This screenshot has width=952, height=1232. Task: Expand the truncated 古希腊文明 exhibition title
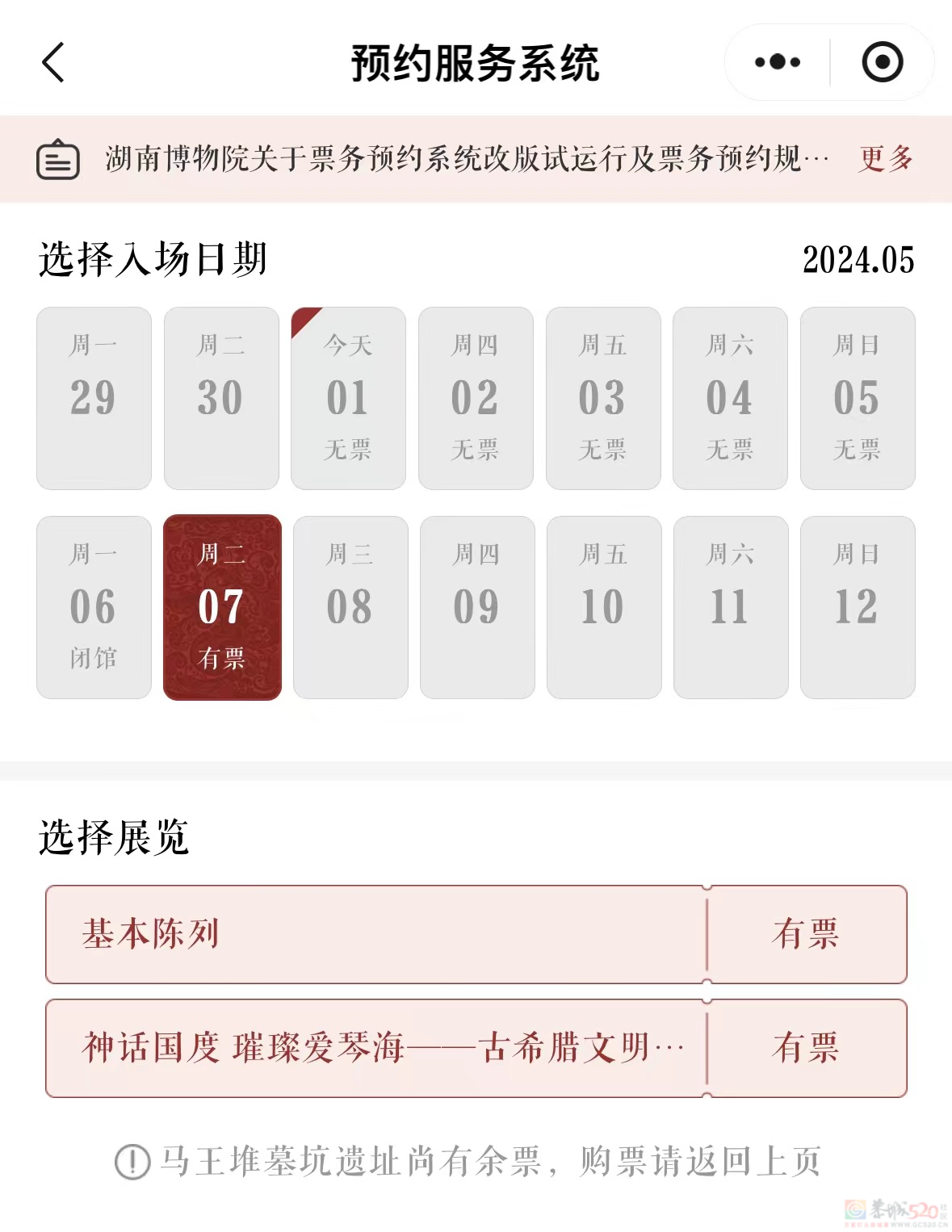[380, 1050]
